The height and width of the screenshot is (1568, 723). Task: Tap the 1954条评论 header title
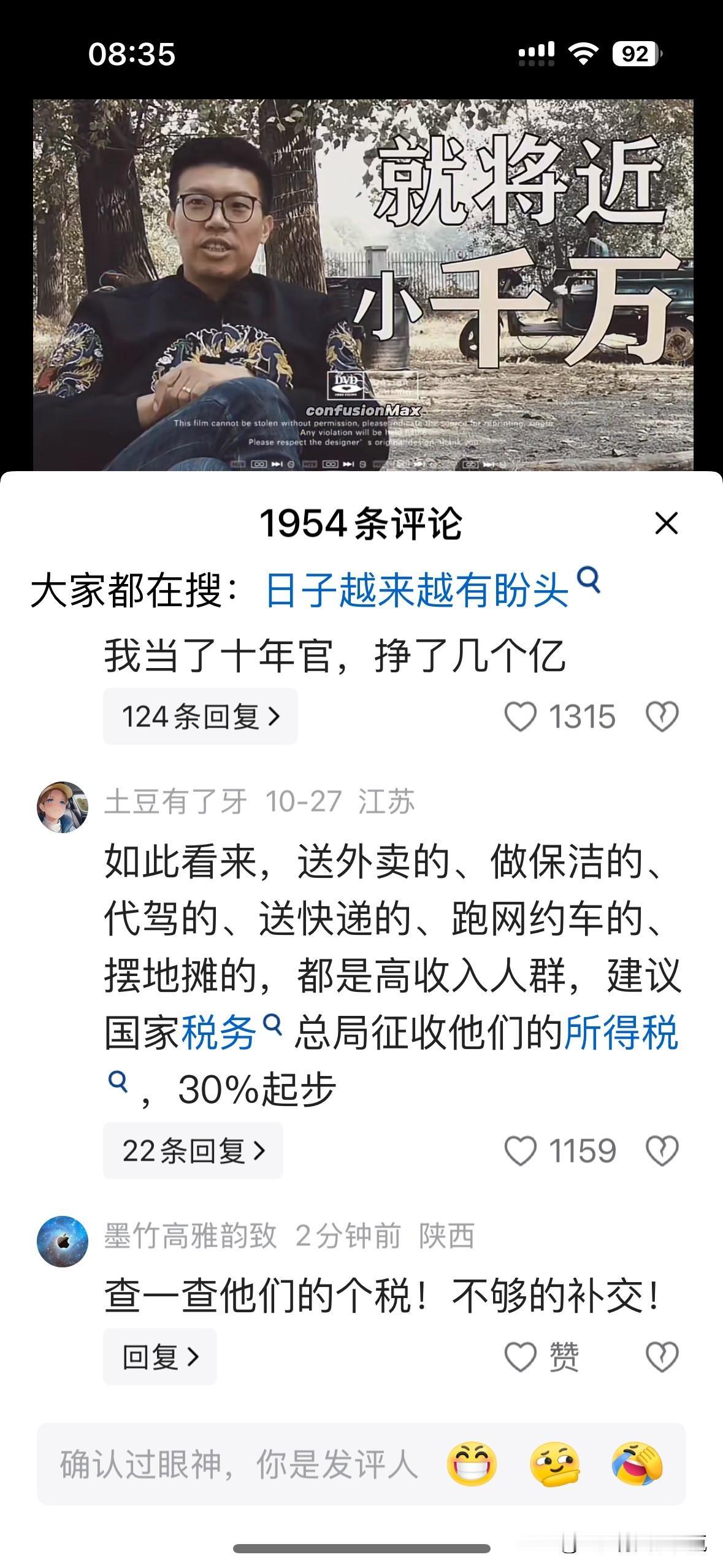tap(362, 524)
